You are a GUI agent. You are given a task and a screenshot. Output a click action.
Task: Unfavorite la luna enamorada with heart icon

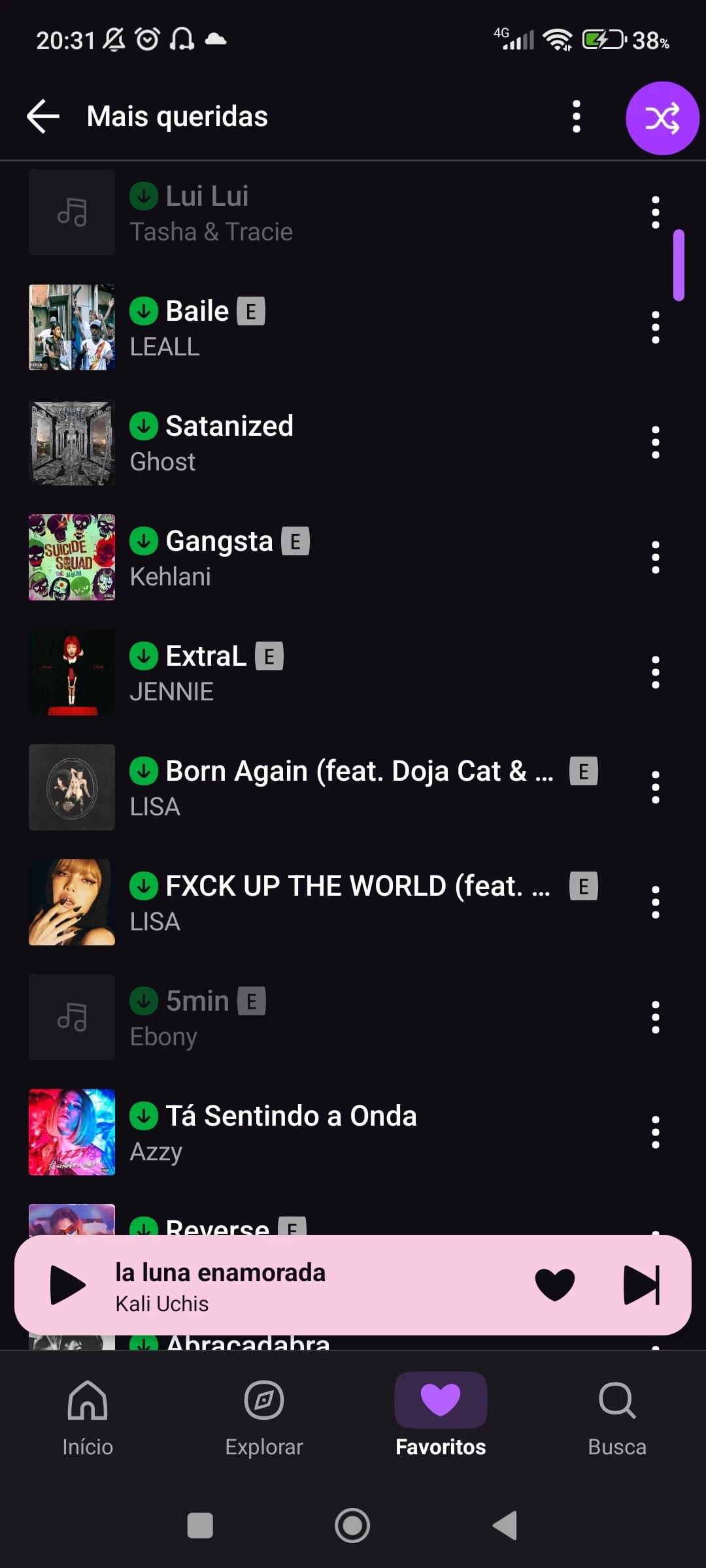(554, 1285)
